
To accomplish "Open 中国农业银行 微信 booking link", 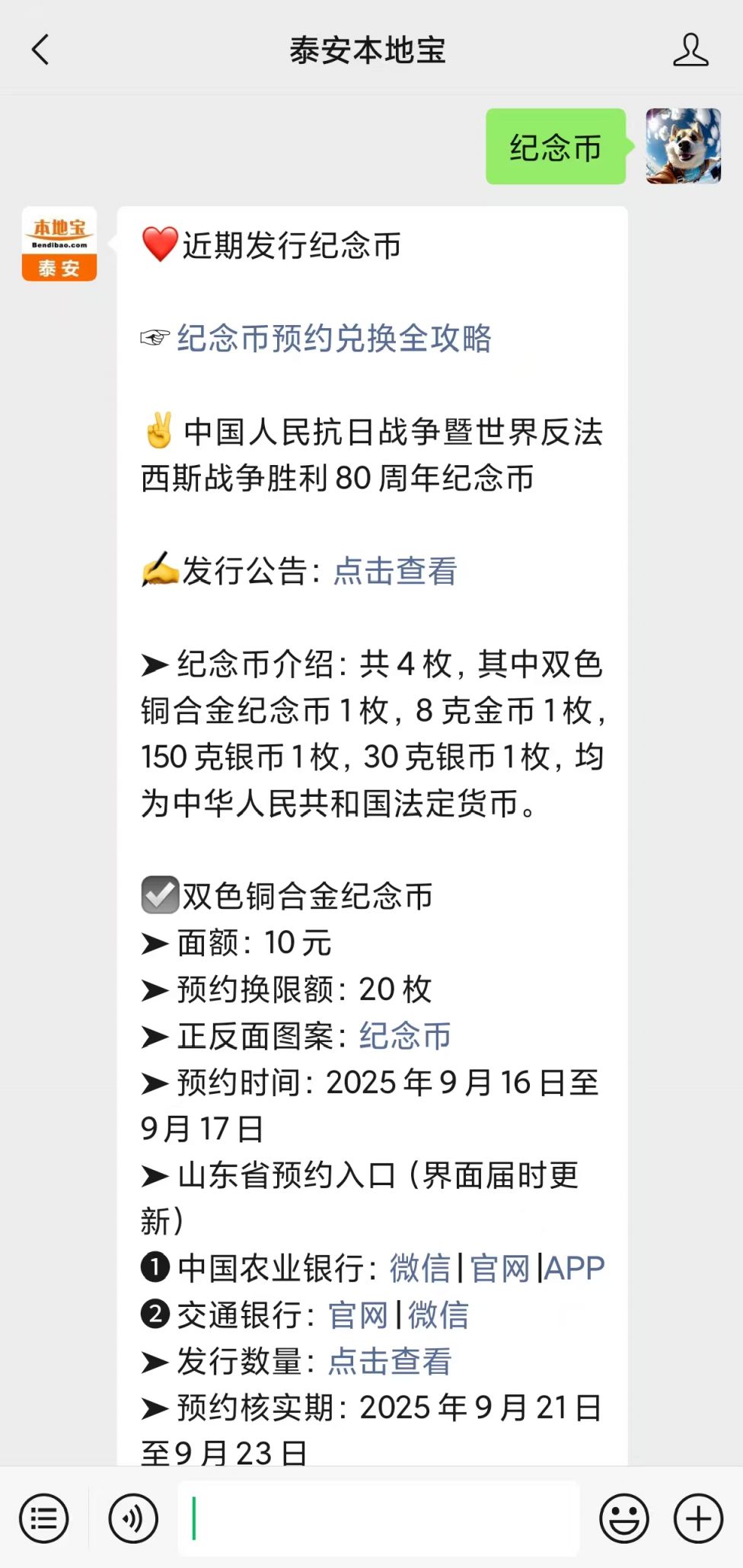I will [x=420, y=1268].
